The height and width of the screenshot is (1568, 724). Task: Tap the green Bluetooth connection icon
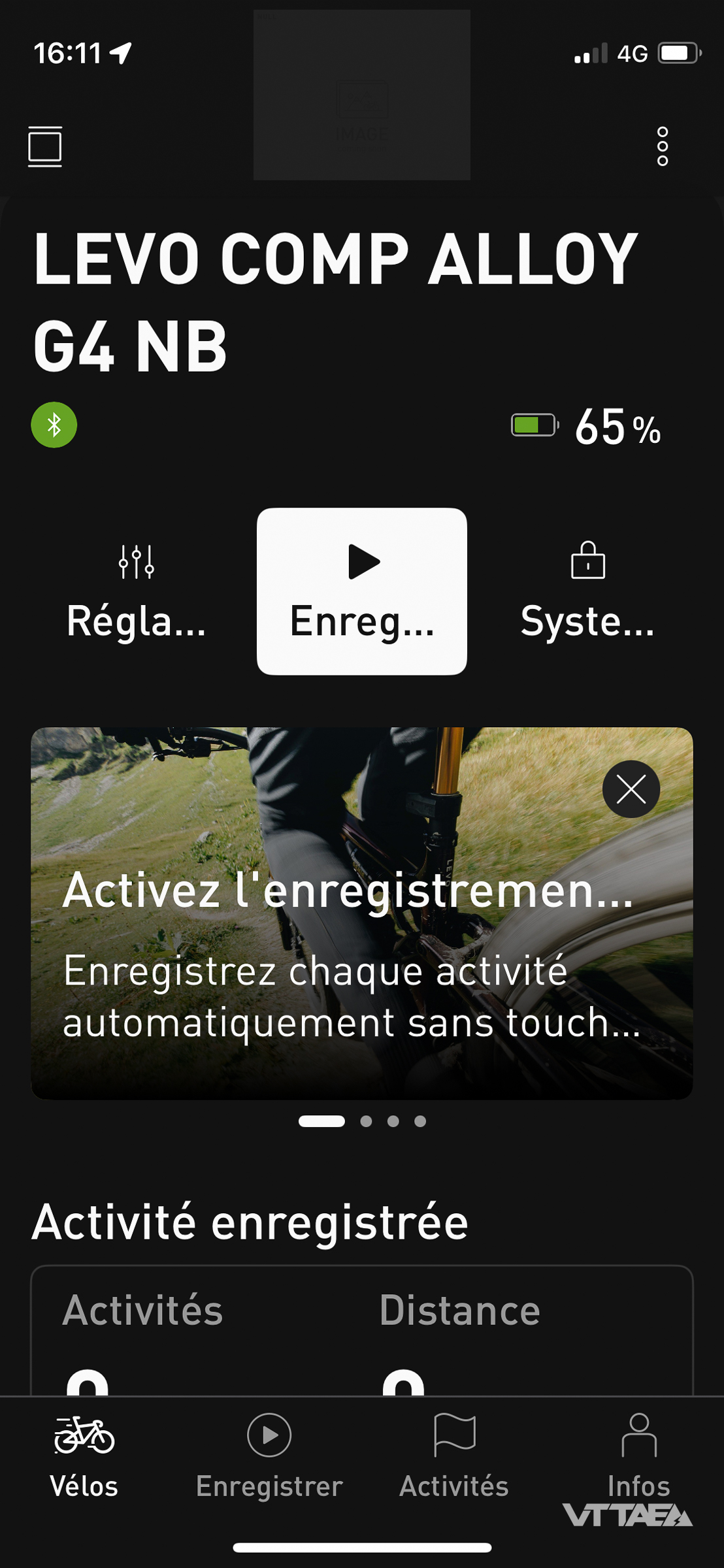tap(54, 425)
